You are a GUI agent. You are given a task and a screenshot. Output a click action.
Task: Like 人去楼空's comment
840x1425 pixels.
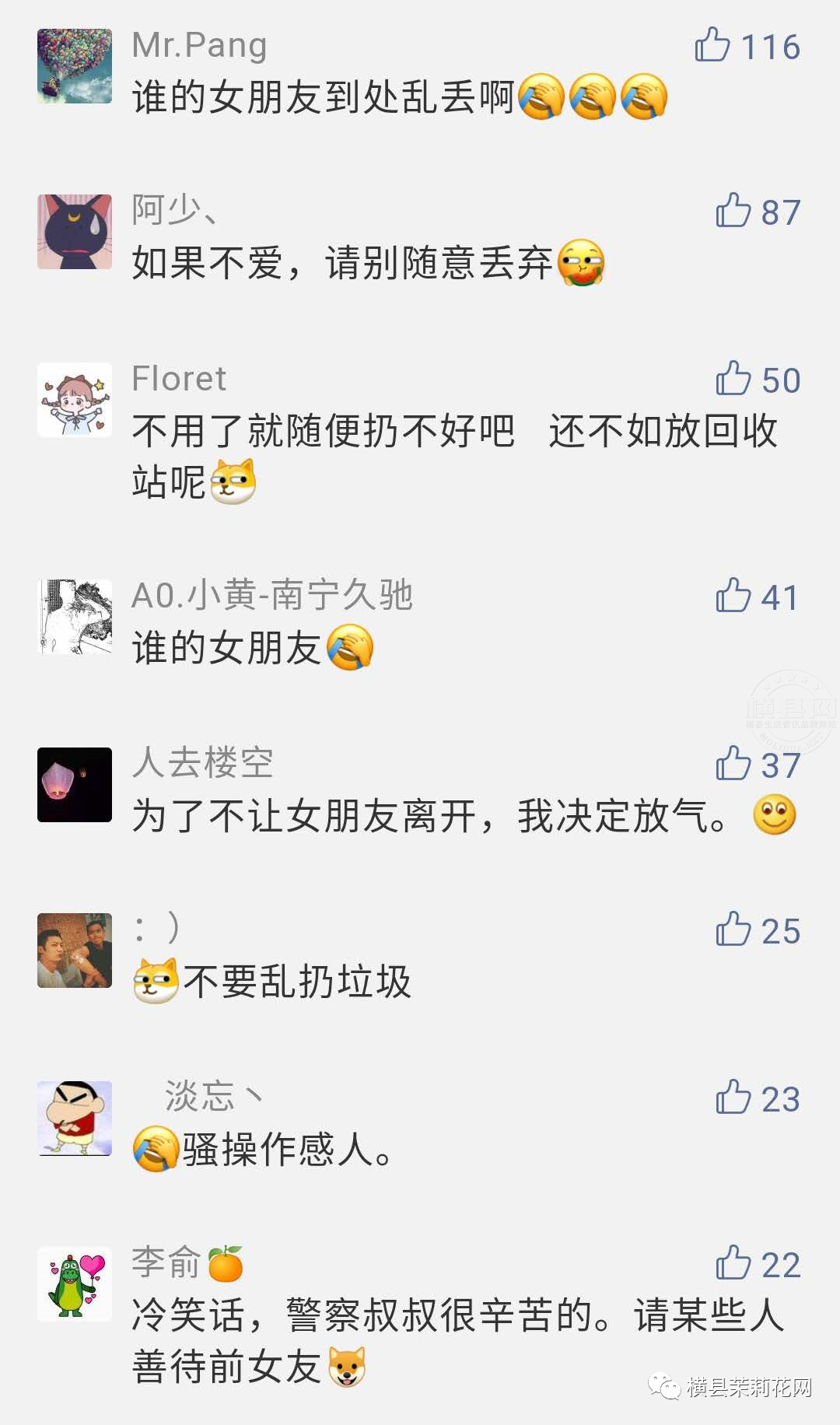[733, 764]
